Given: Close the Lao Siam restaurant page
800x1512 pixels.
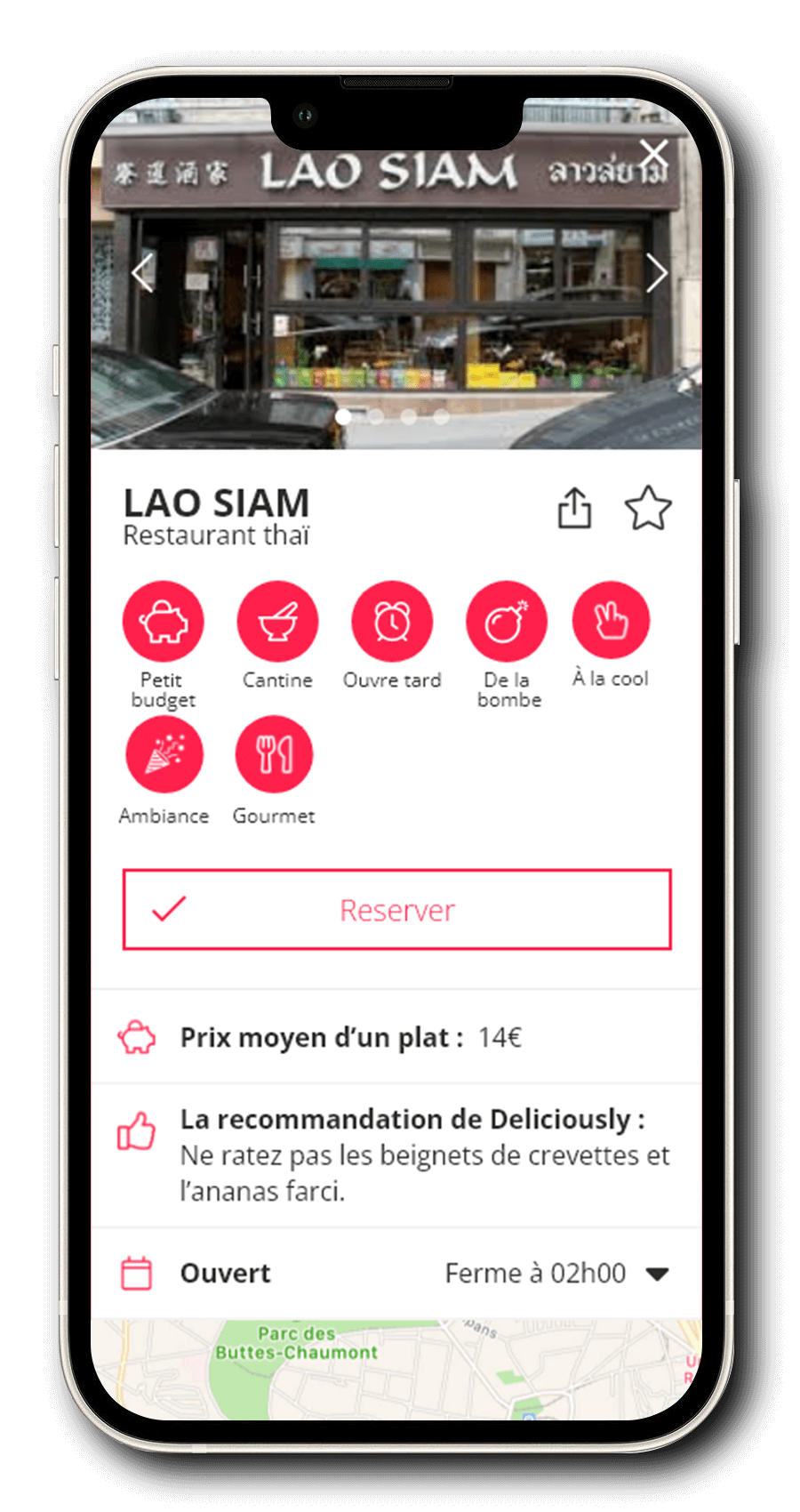Looking at the screenshot, I should [x=654, y=153].
